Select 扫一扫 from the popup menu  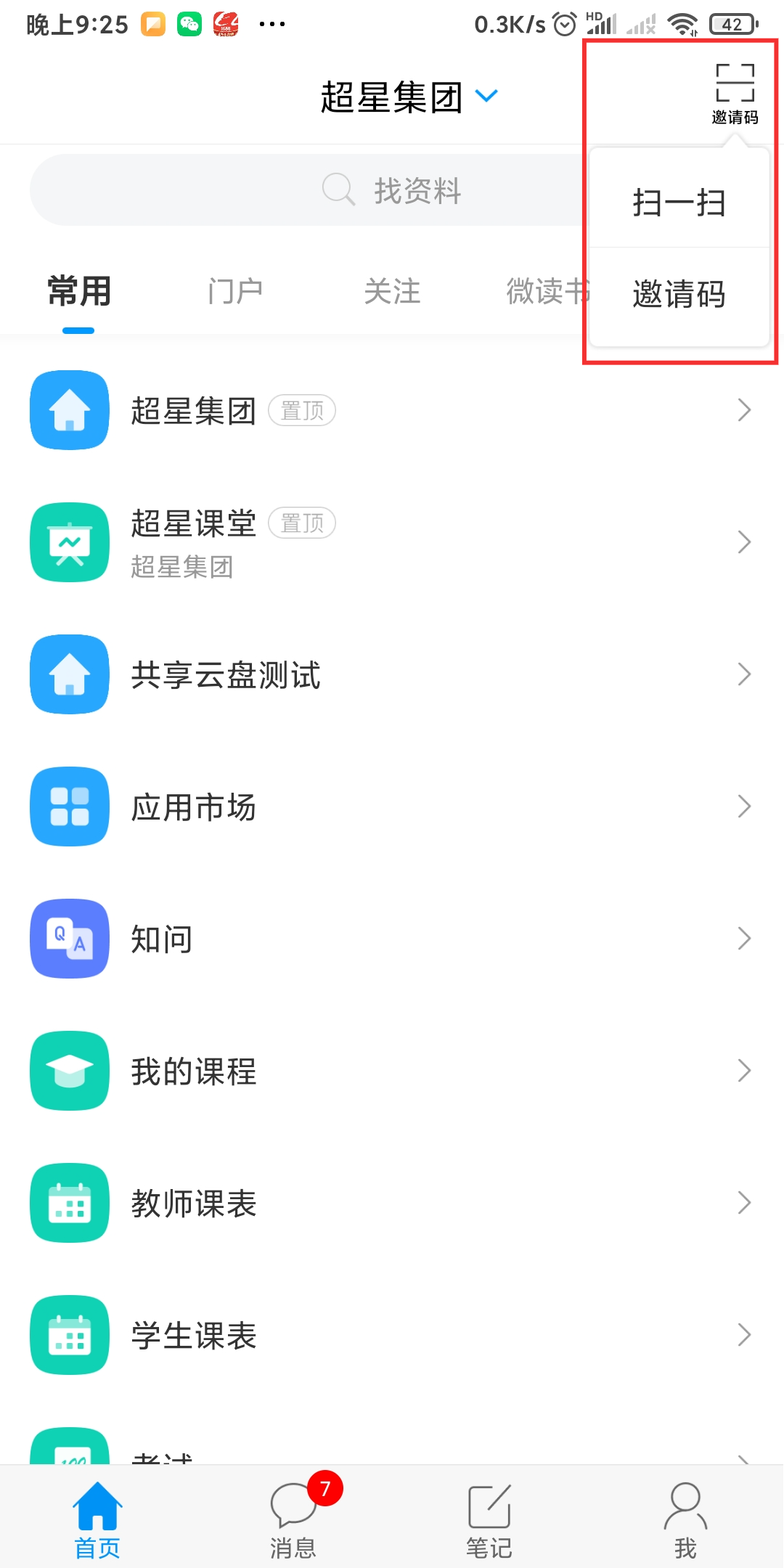pos(679,202)
